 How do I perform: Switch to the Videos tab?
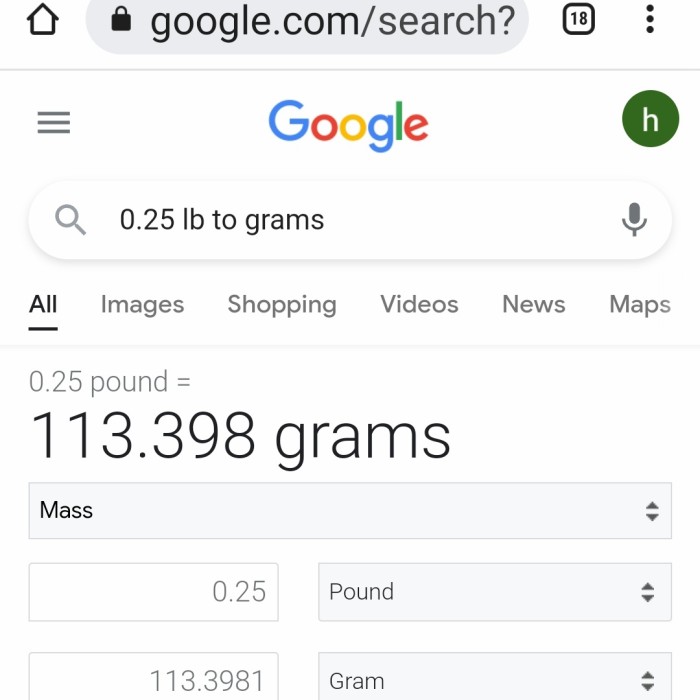pos(419,305)
